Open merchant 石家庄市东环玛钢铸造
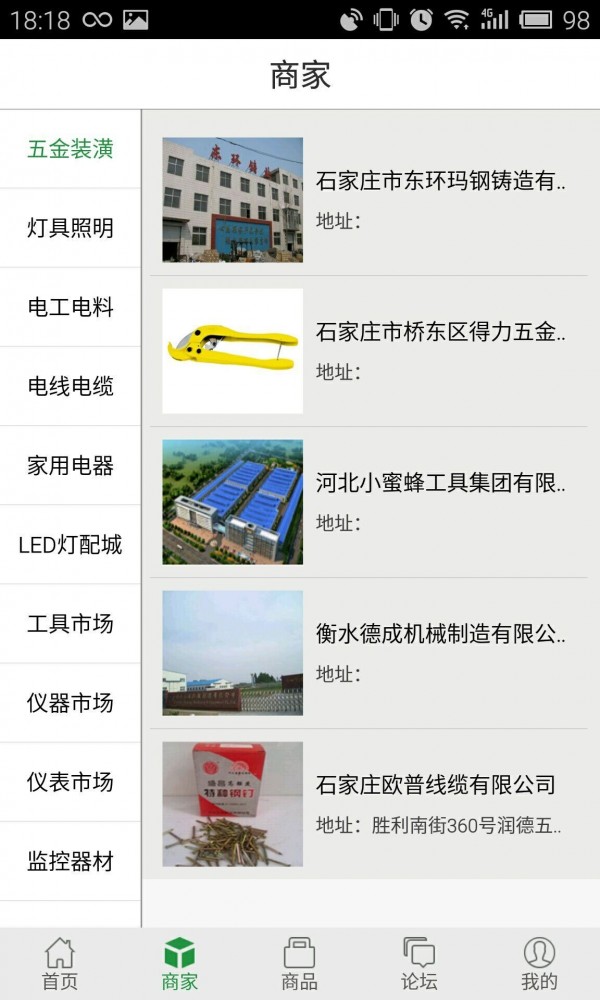Viewport: 600px width, 1000px height. [x=369, y=200]
